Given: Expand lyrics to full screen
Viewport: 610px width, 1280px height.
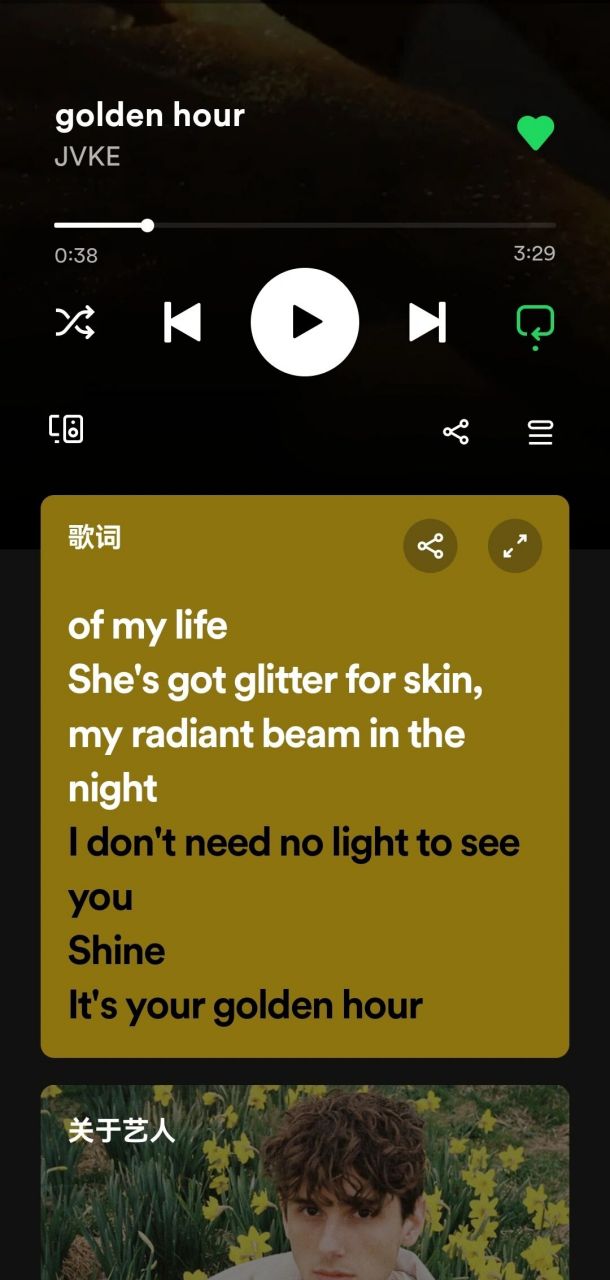Looking at the screenshot, I should pos(515,546).
